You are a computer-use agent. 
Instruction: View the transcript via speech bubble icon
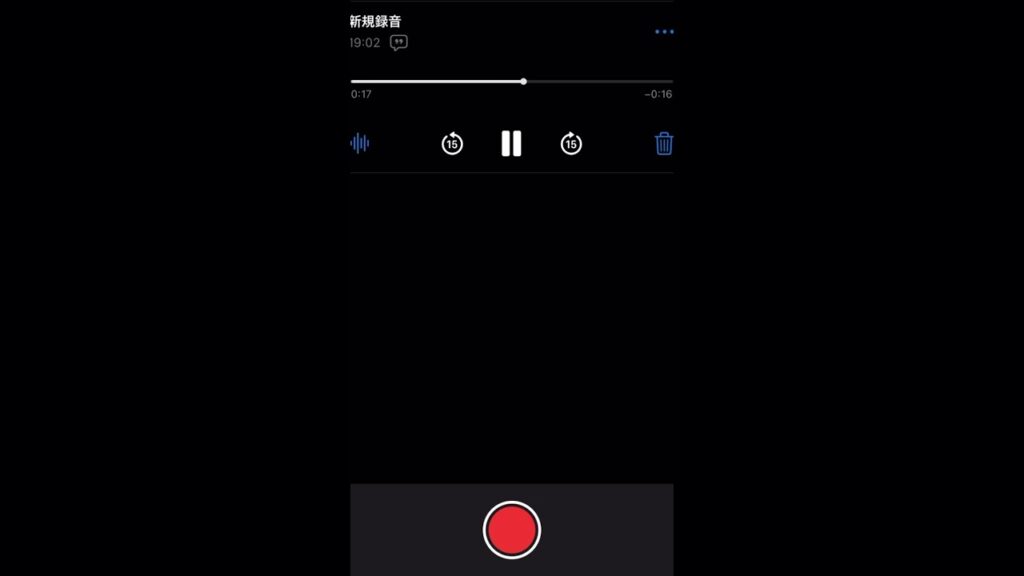pos(399,43)
